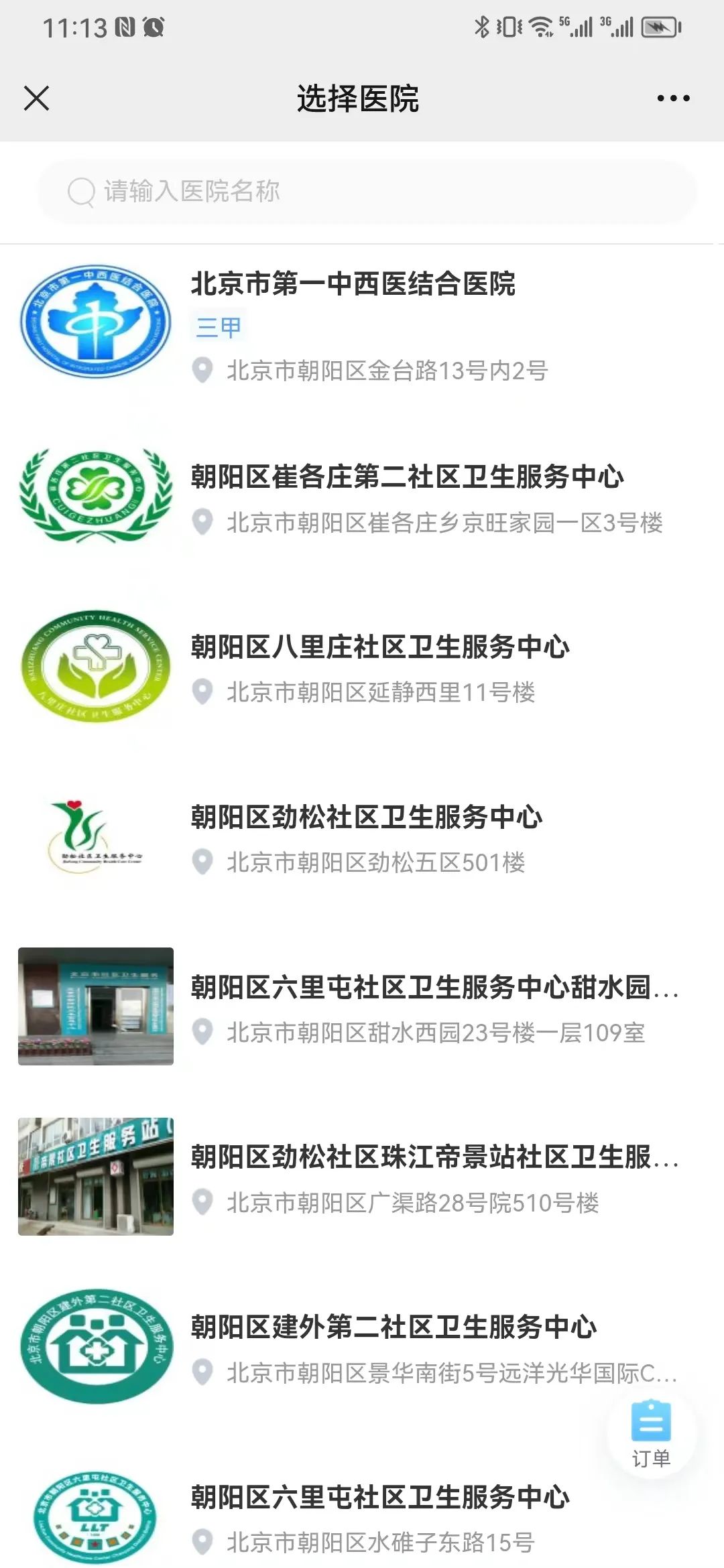Choose 朝阳区崔各庄第二社区卫生服务中心
Image resolution: width=724 pixels, height=1568 pixels.
406,477
